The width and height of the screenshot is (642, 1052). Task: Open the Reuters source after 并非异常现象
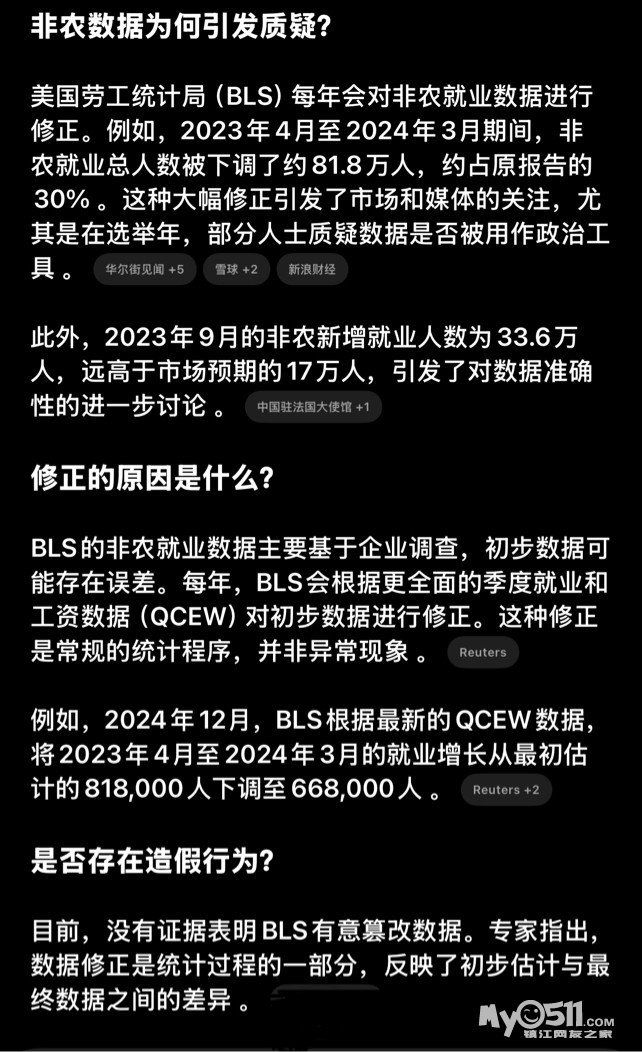pos(482,652)
